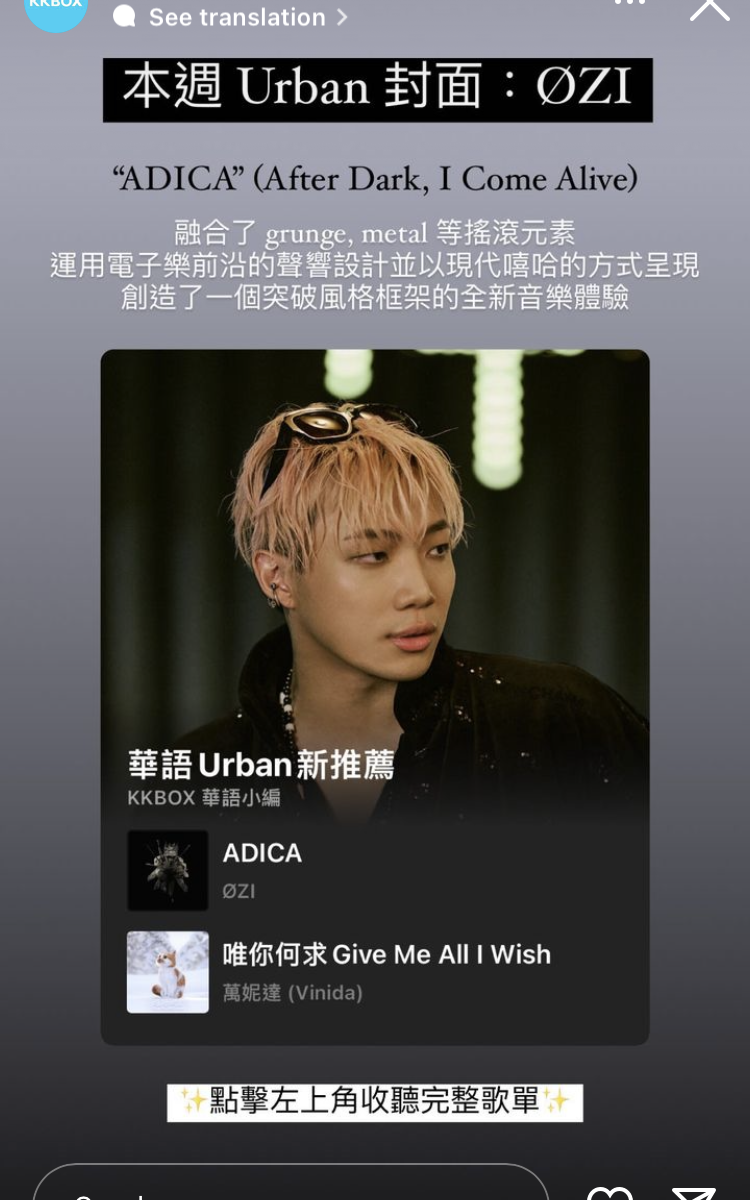Focus the send message field

pos(290,1187)
